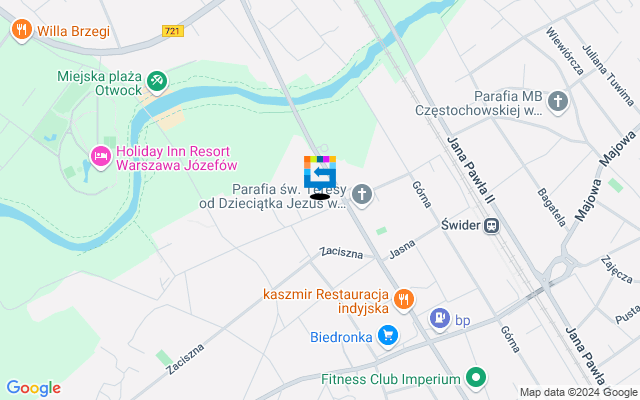Tap the multicolored arrow marker at the map center

click(x=320, y=171)
